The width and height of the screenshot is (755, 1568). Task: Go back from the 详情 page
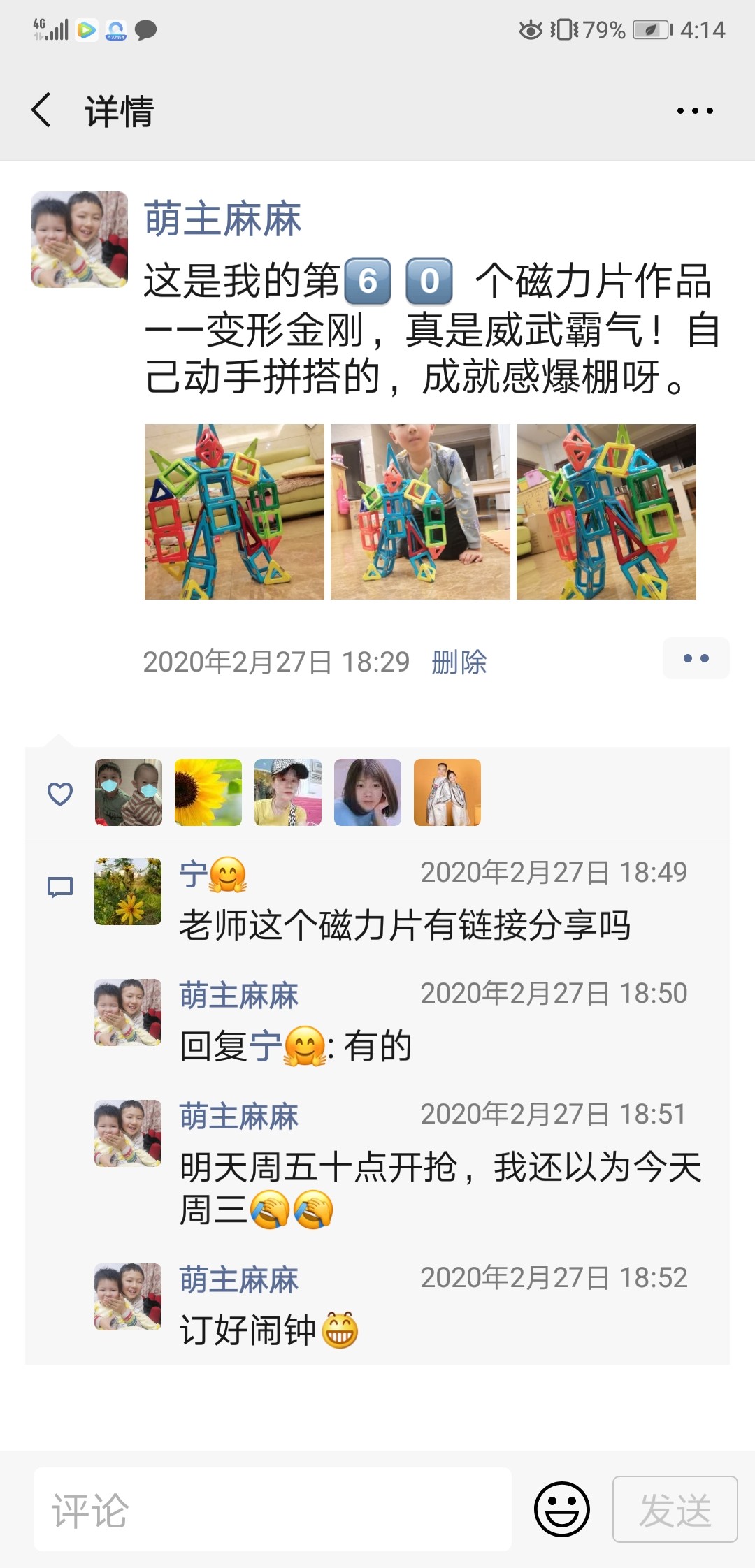[42, 110]
